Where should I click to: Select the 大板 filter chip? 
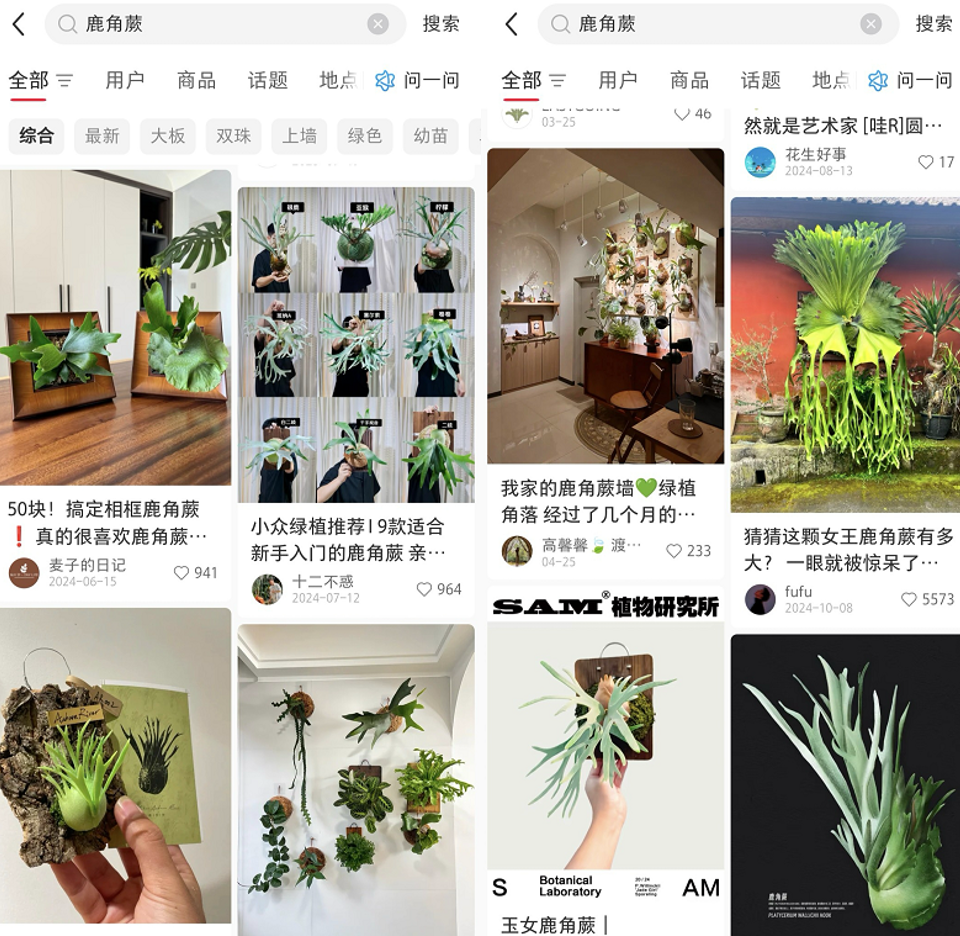pyautogui.click(x=167, y=136)
